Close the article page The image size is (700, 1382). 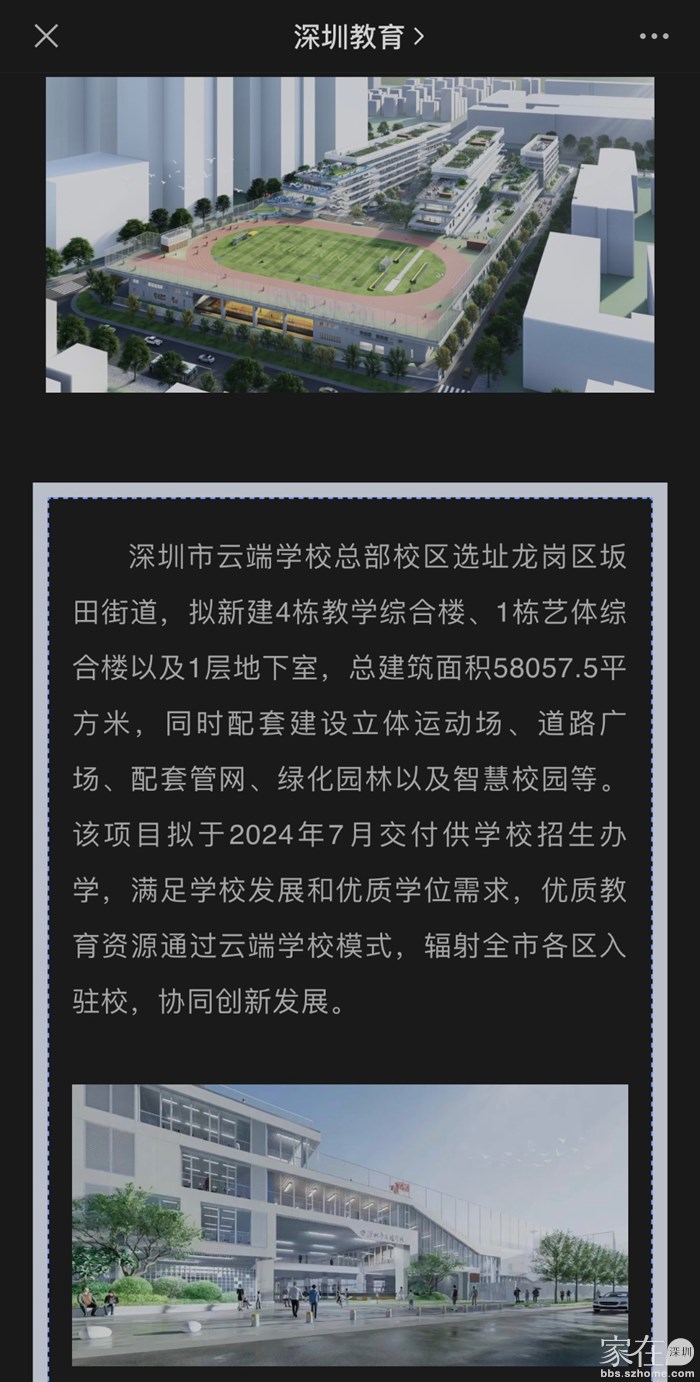tap(46, 36)
